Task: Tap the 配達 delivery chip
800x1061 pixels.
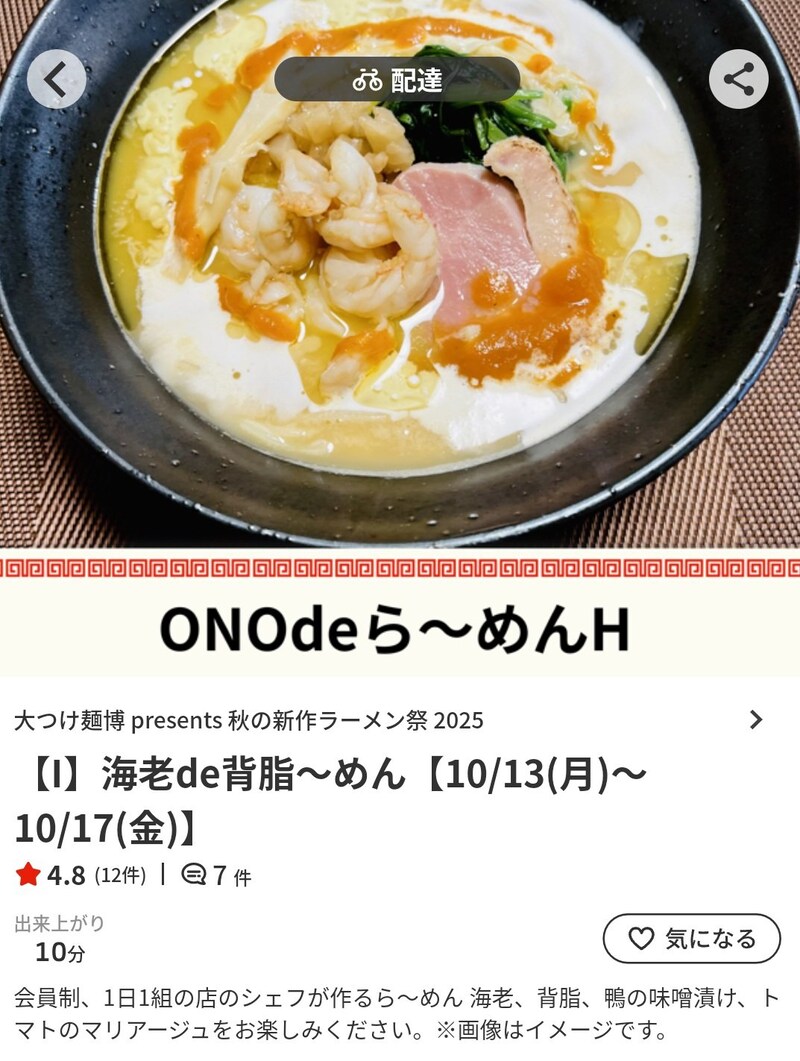Action: point(397,80)
